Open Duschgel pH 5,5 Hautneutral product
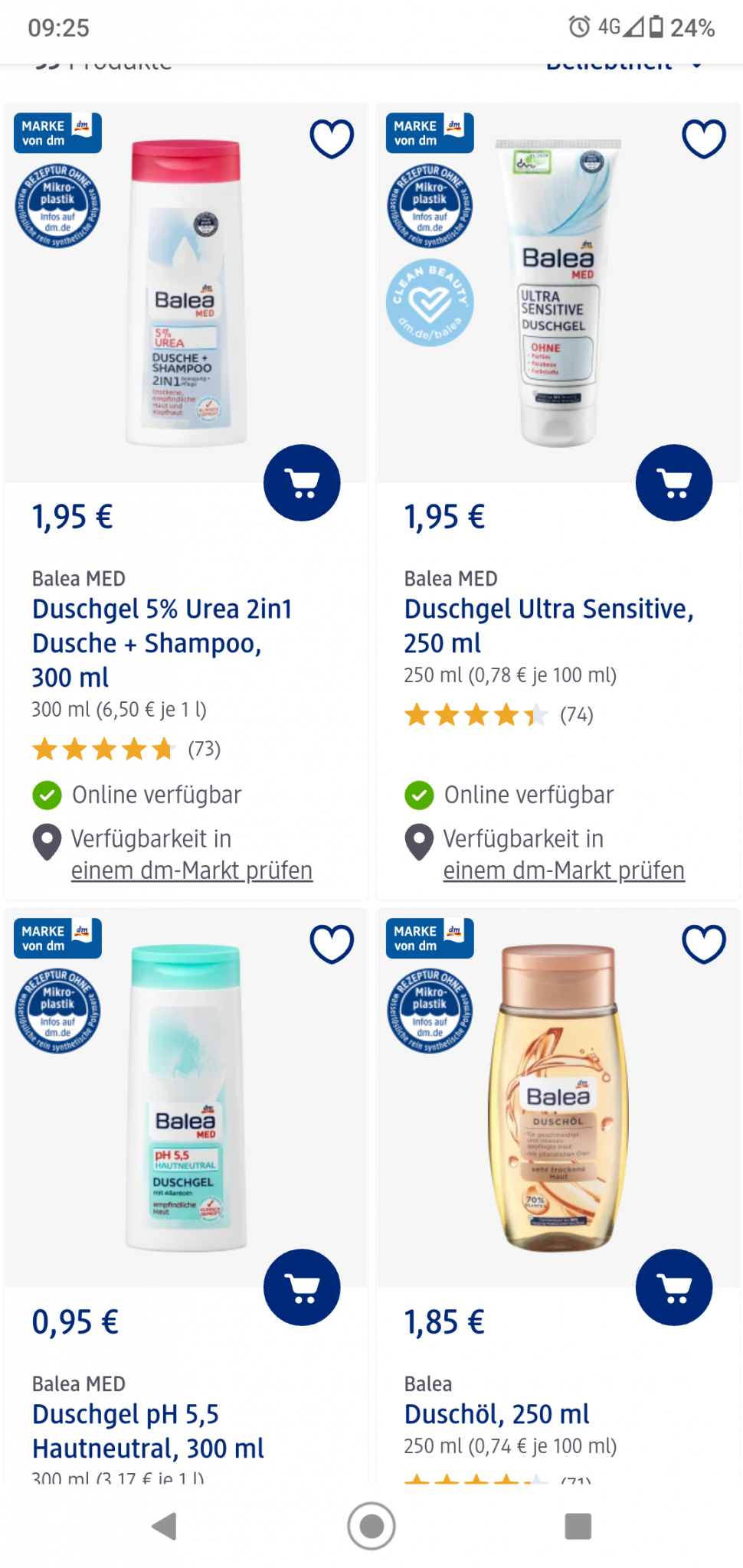Image resolution: width=743 pixels, height=1568 pixels. 148,1431
